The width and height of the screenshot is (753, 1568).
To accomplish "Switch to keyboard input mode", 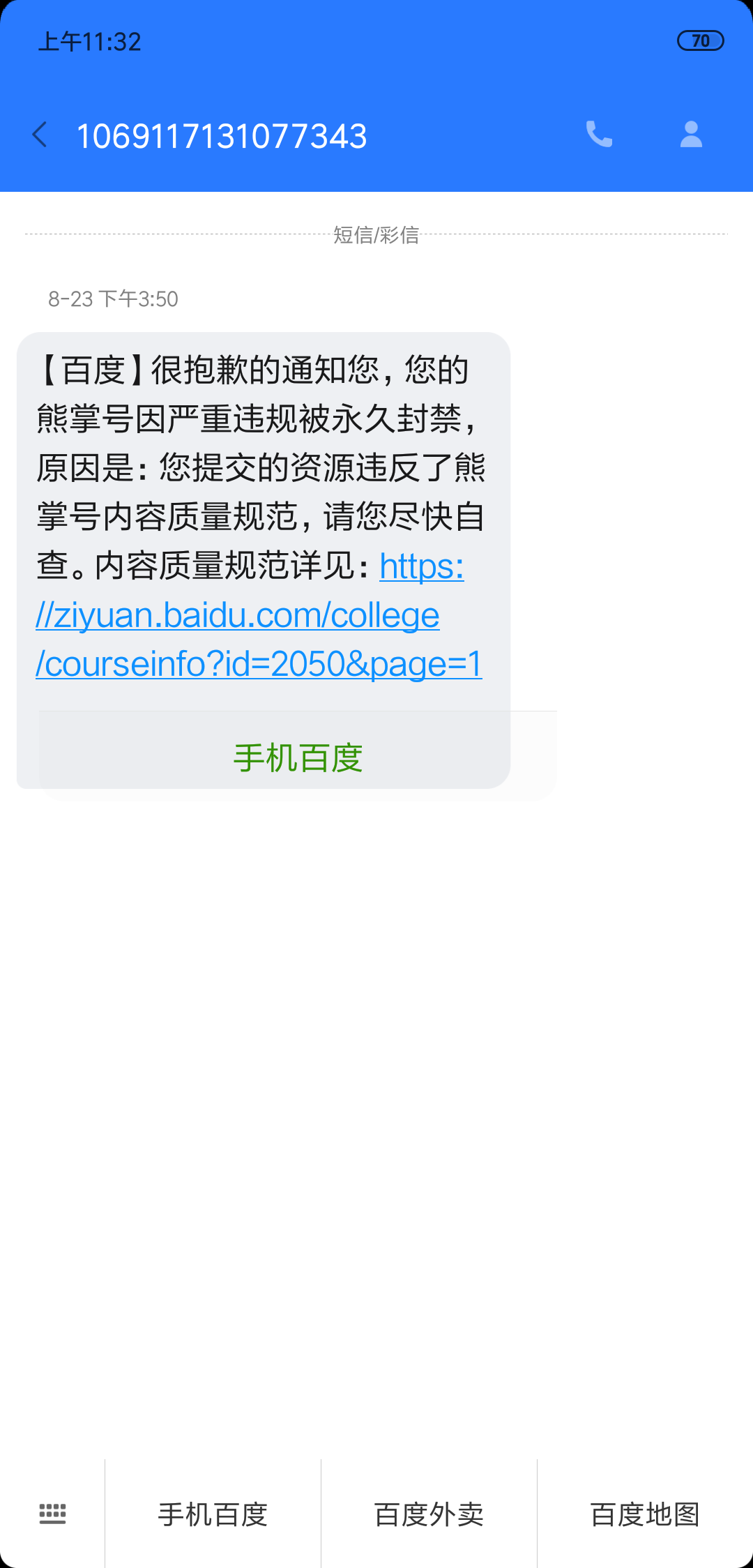I will (x=52, y=1514).
